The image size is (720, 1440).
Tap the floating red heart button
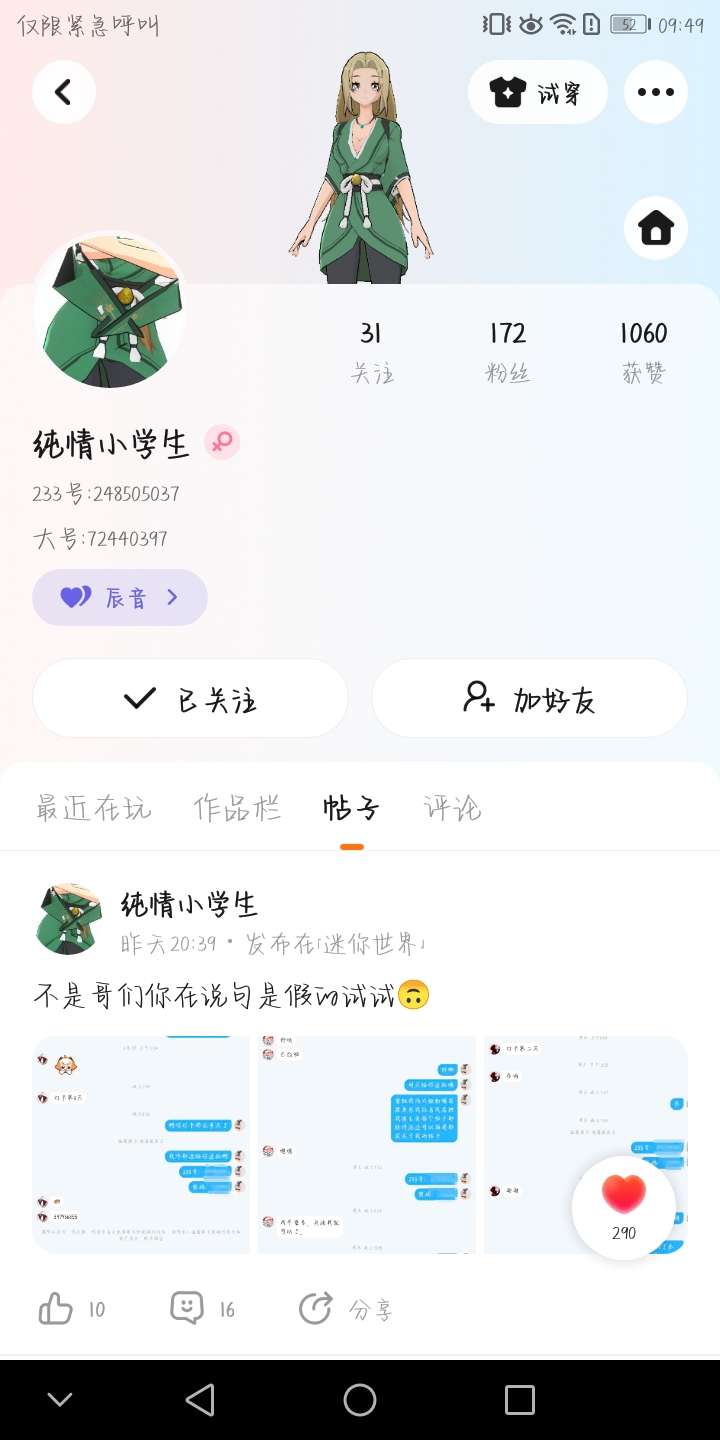click(x=624, y=1206)
